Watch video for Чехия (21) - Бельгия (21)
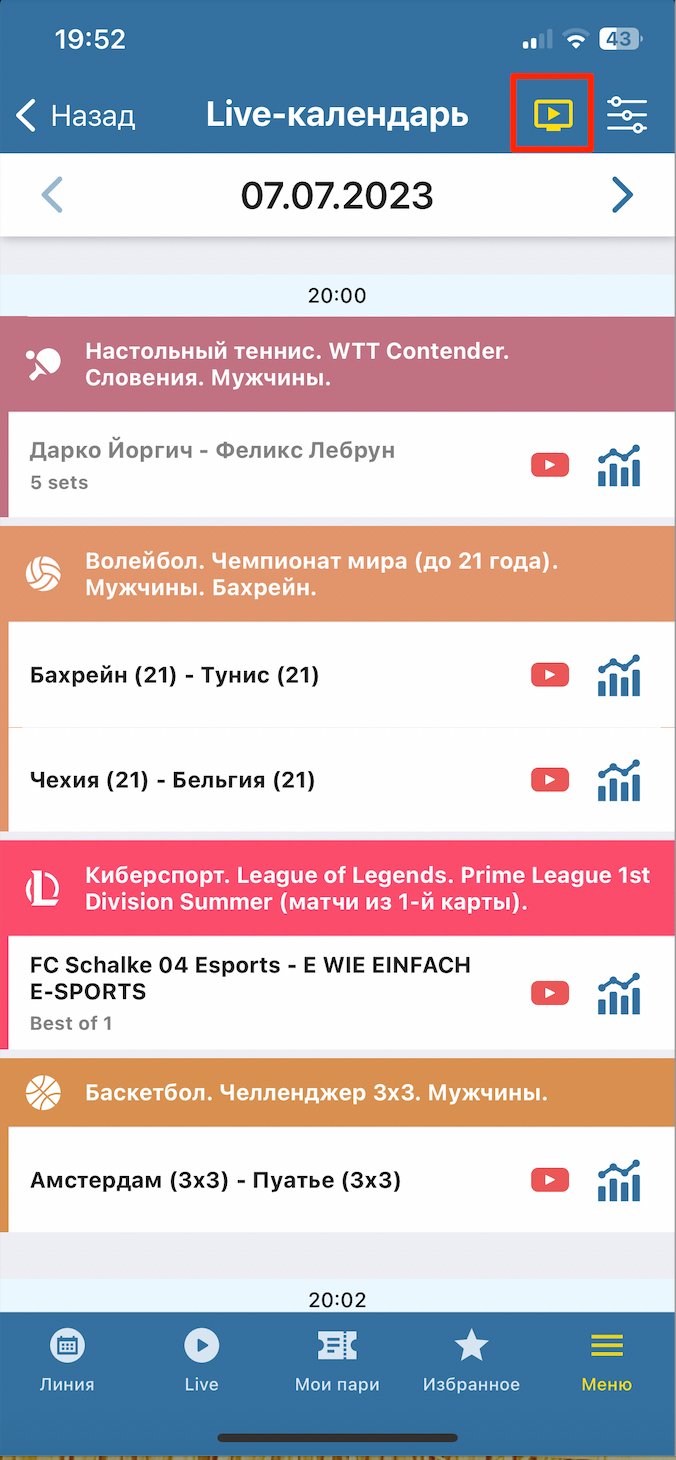The image size is (676, 1460). tap(550, 780)
